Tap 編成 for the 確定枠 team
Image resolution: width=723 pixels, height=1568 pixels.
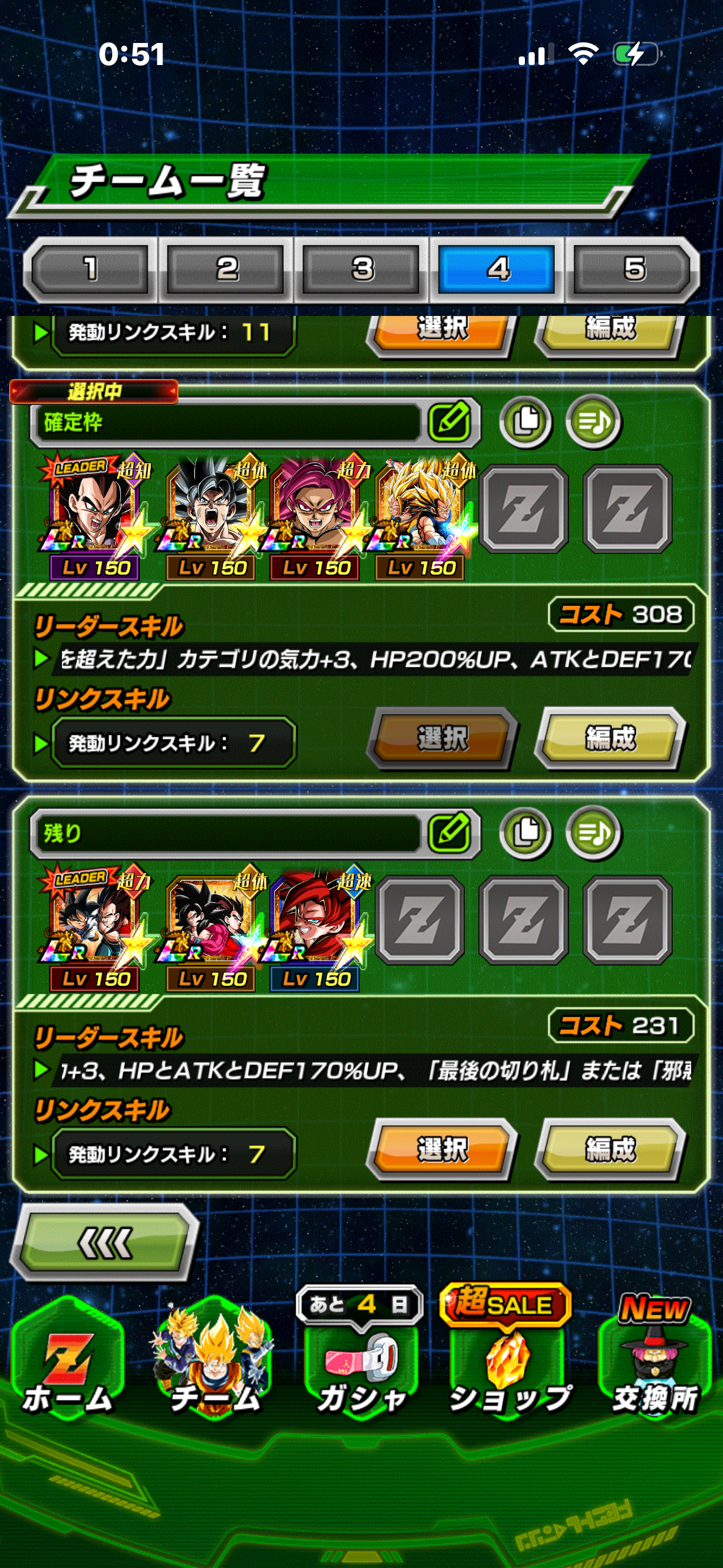(610, 738)
